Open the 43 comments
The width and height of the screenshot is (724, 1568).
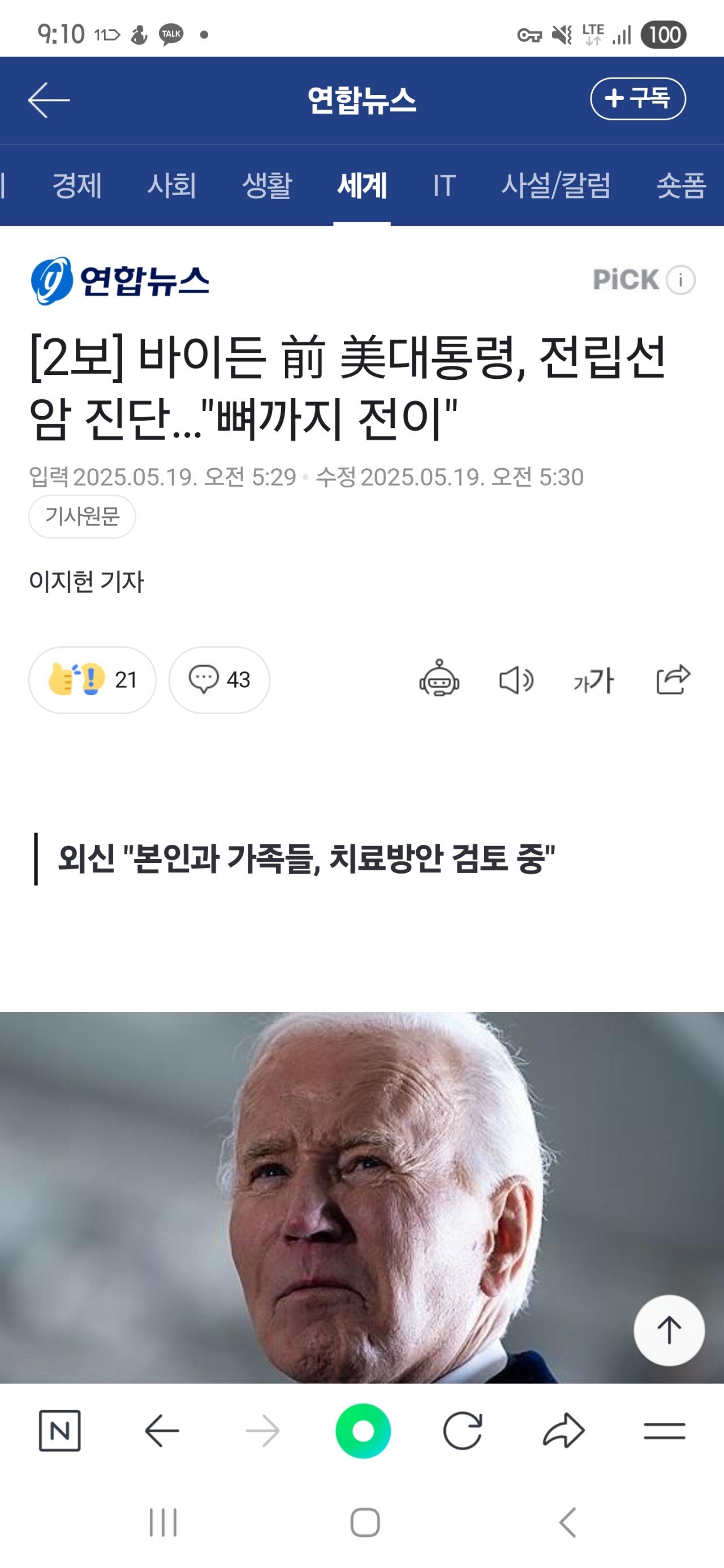click(219, 680)
